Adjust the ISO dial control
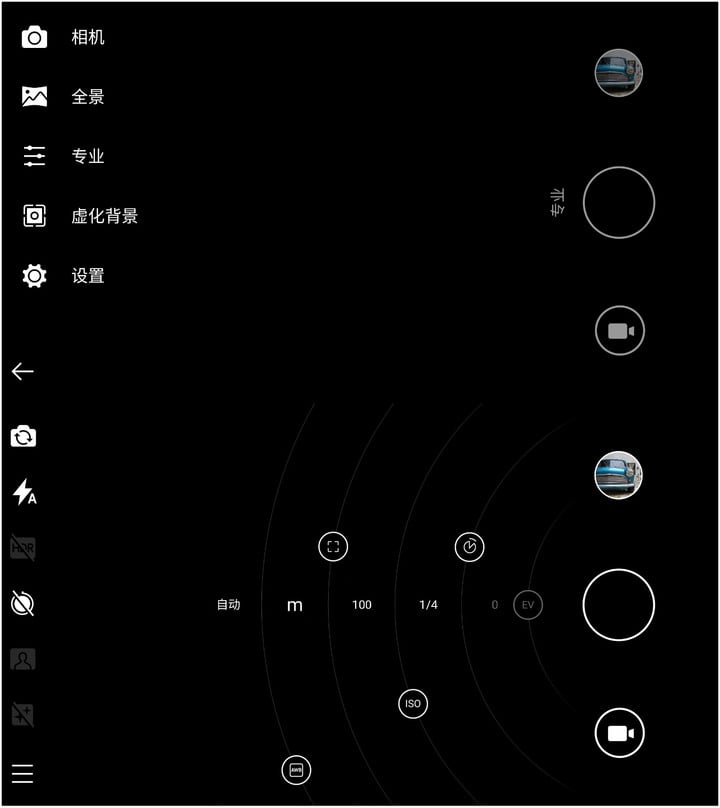This screenshot has height=808, width=720. pos(412,704)
